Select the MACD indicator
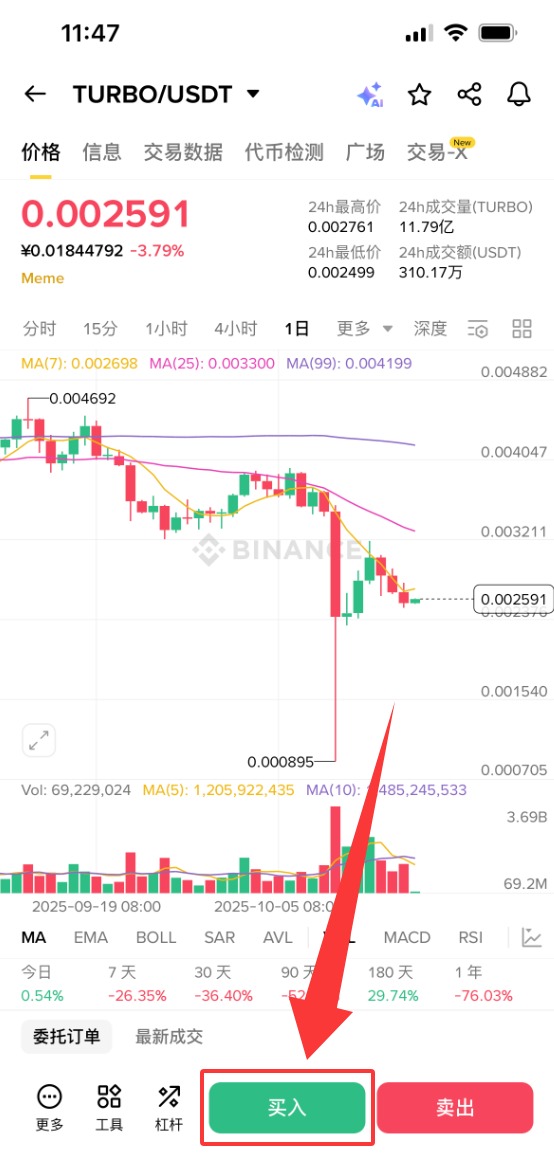The height and width of the screenshot is (1167, 554). [x=407, y=937]
